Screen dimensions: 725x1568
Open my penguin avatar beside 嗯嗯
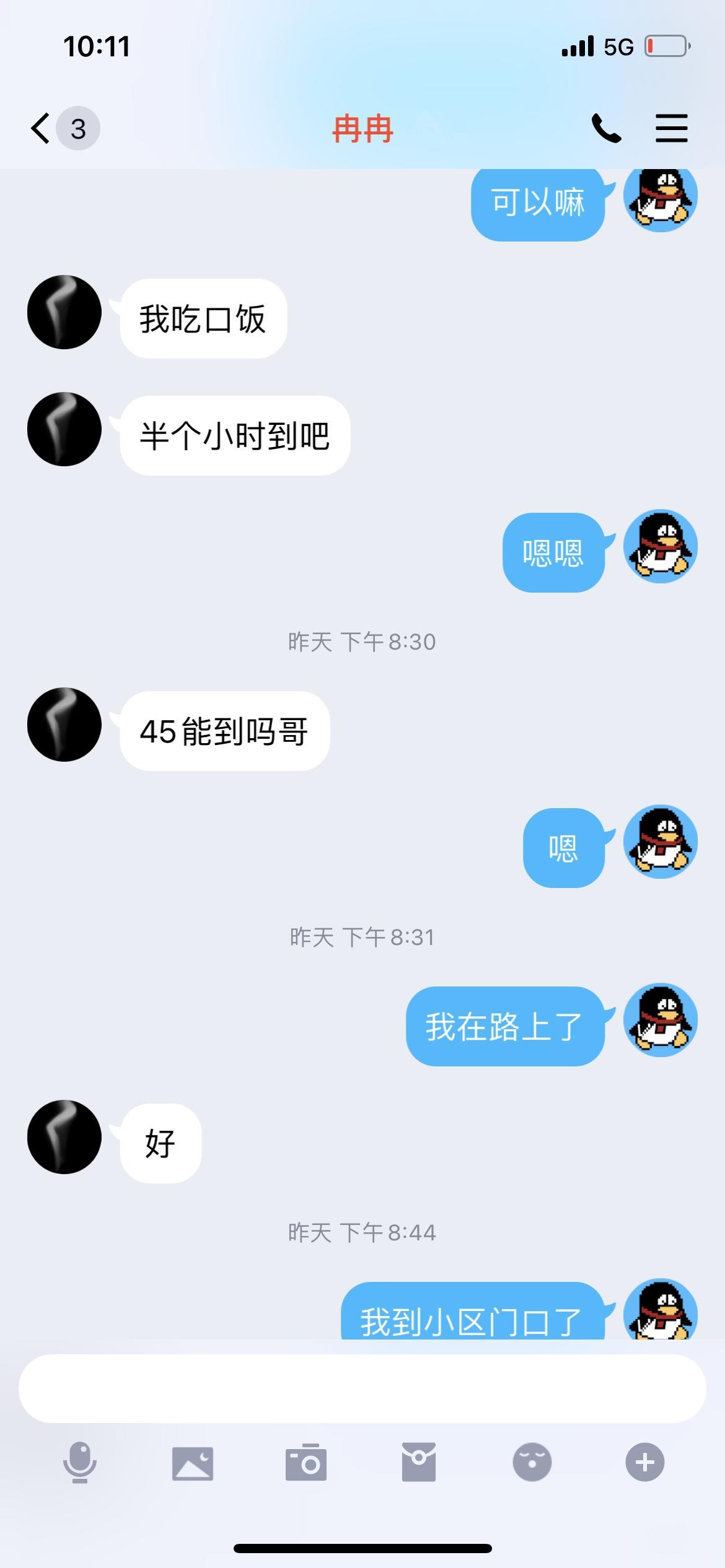pos(661,546)
